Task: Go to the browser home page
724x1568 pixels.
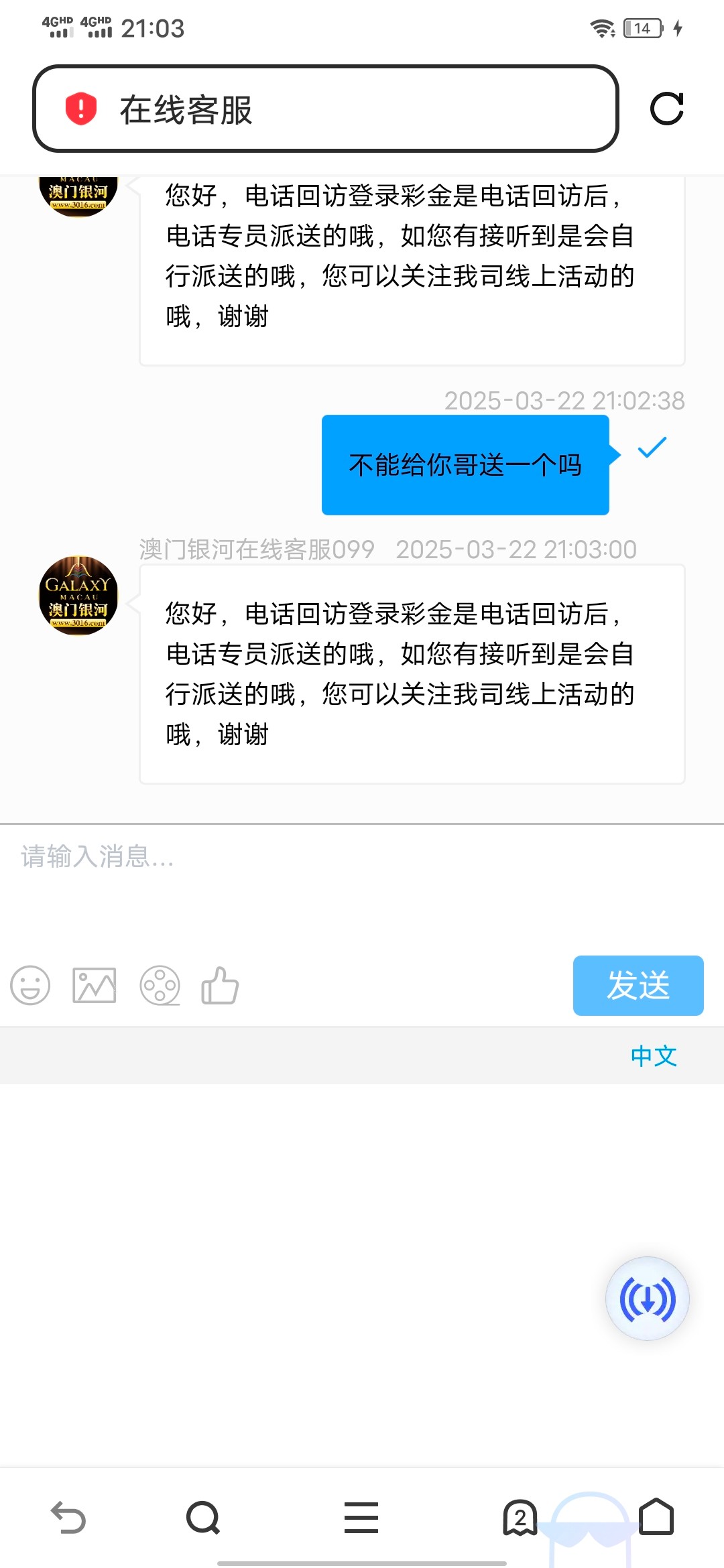Action: pyautogui.click(x=656, y=1518)
